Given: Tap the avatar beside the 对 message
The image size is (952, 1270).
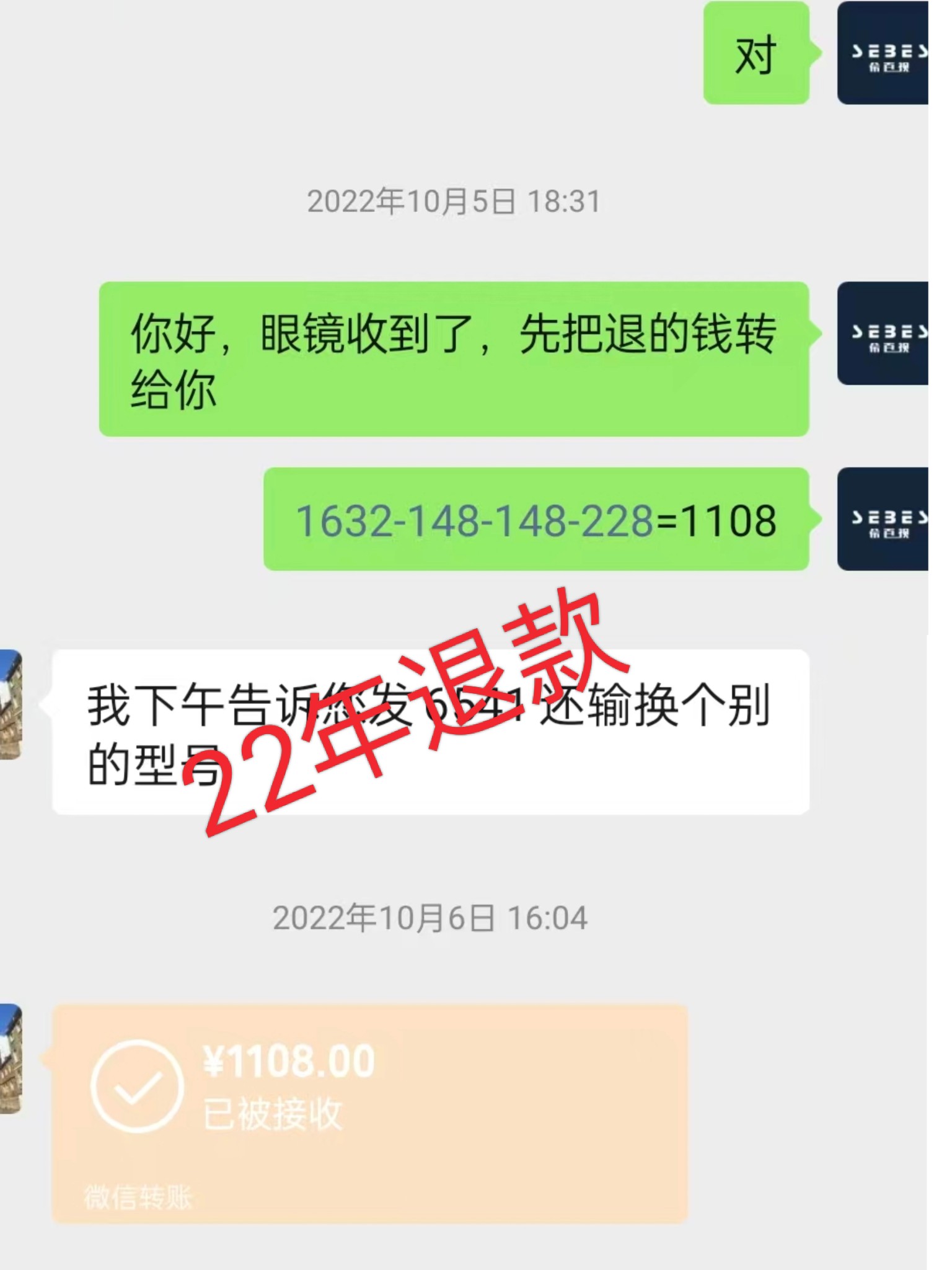Looking at the screenshot, I should coord(883,53).
